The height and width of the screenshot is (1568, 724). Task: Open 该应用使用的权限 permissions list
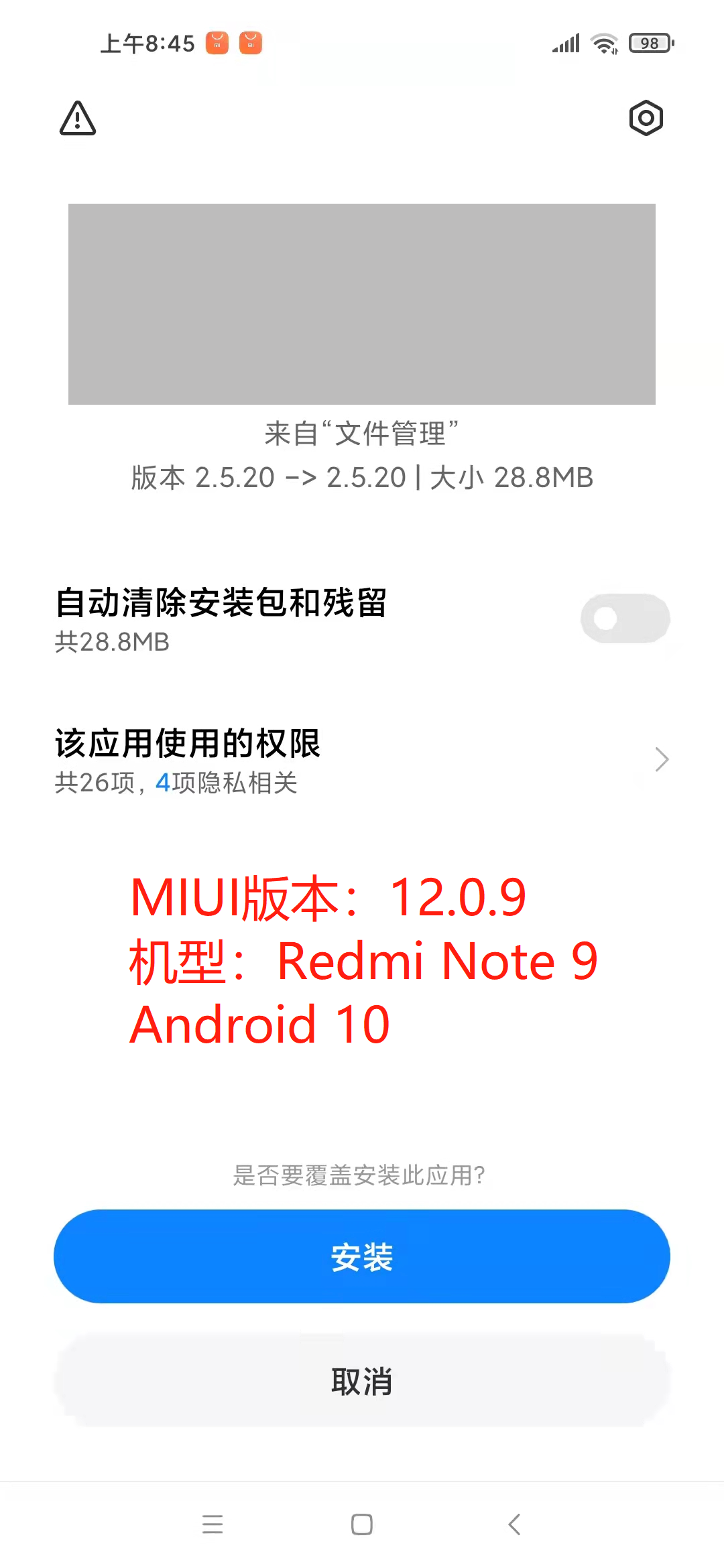(x=362, y=761)
